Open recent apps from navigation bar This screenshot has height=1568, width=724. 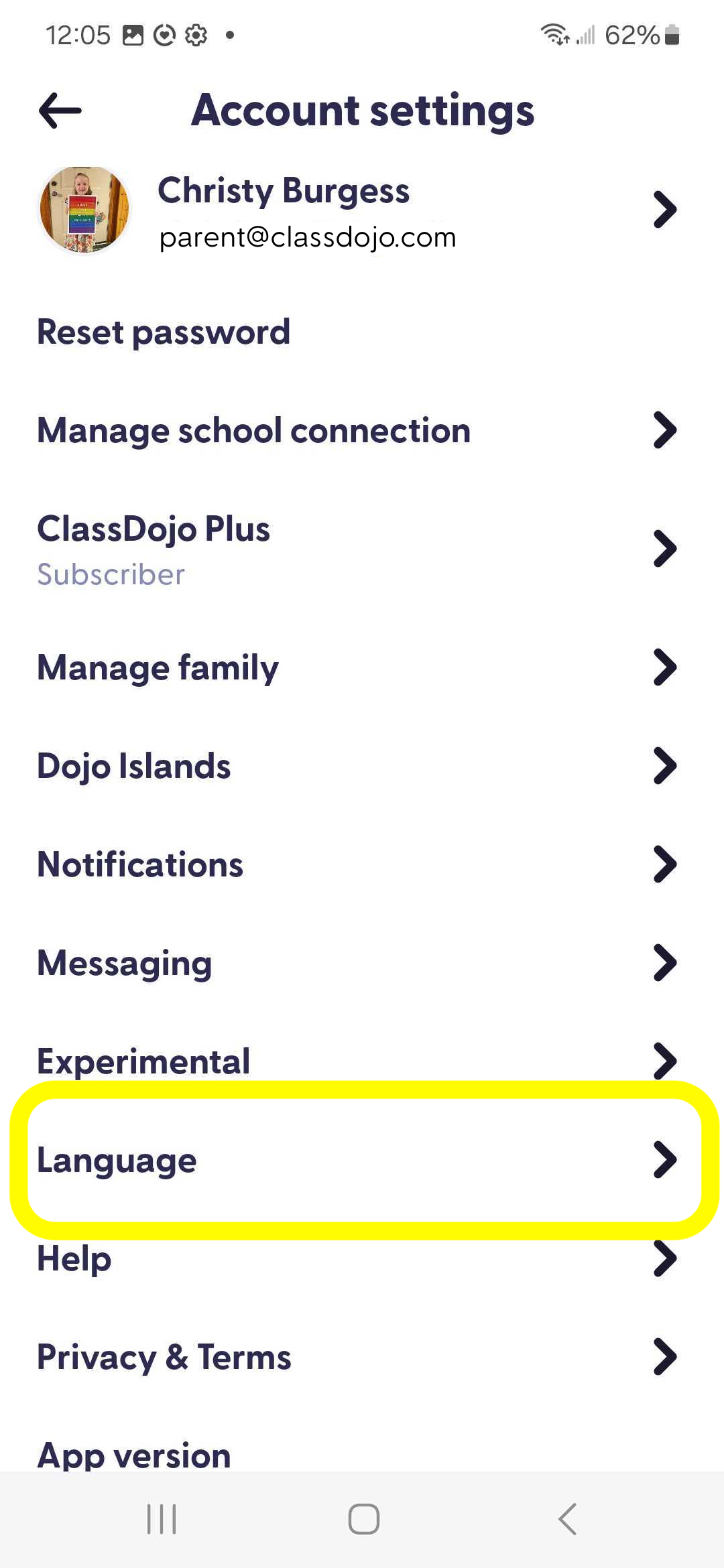162,1519
